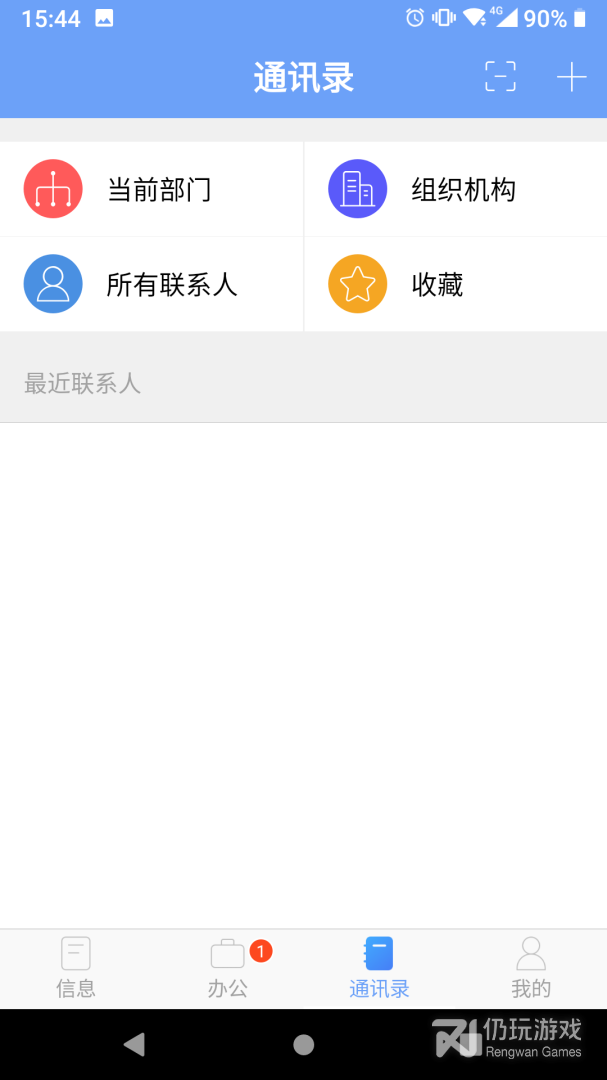Go to the 我的 tab
The image size is (607, 1080).
[531, 968]
